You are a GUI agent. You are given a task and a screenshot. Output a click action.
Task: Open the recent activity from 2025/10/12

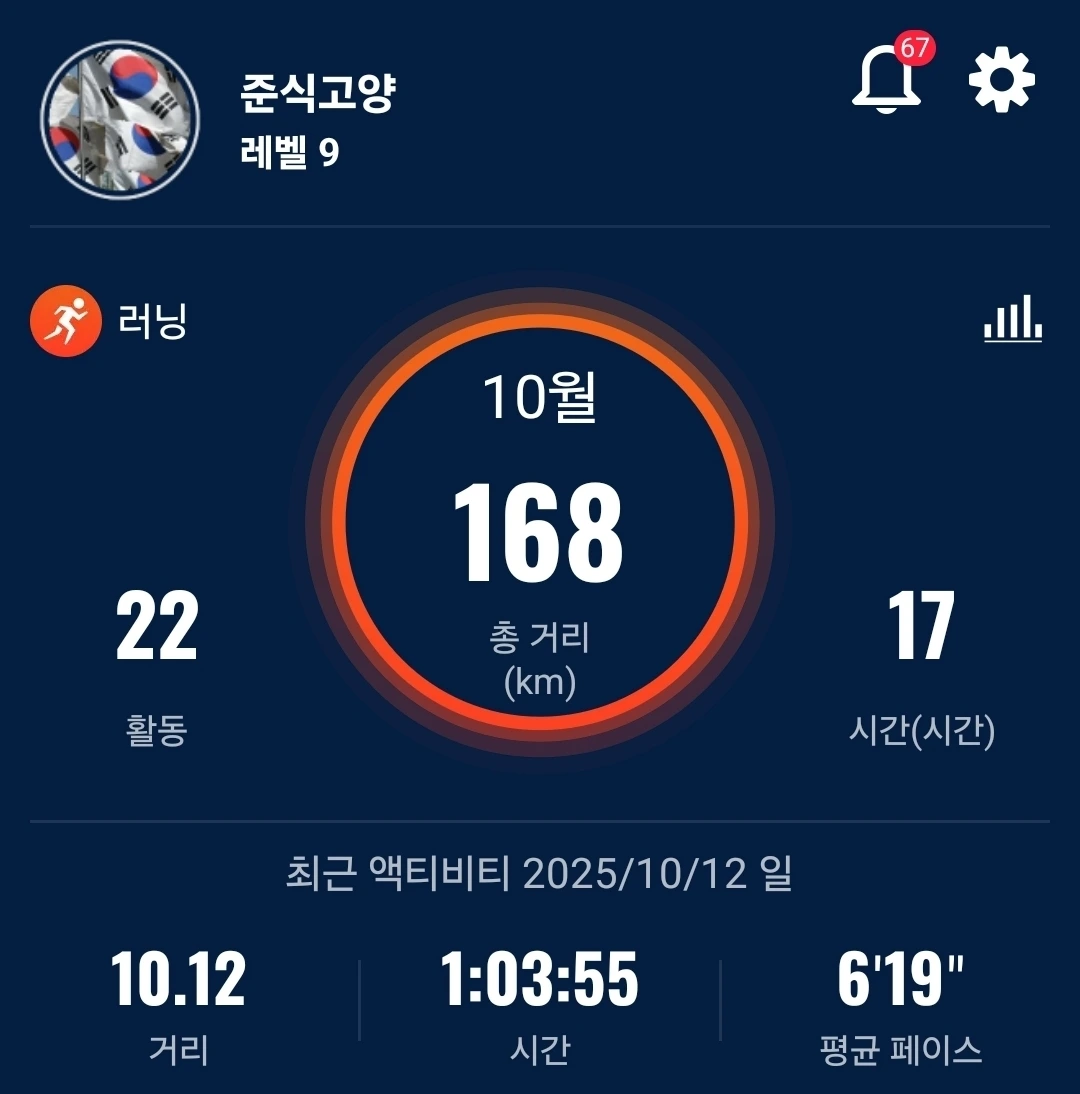pyautogui.click(x=539, y=963)
